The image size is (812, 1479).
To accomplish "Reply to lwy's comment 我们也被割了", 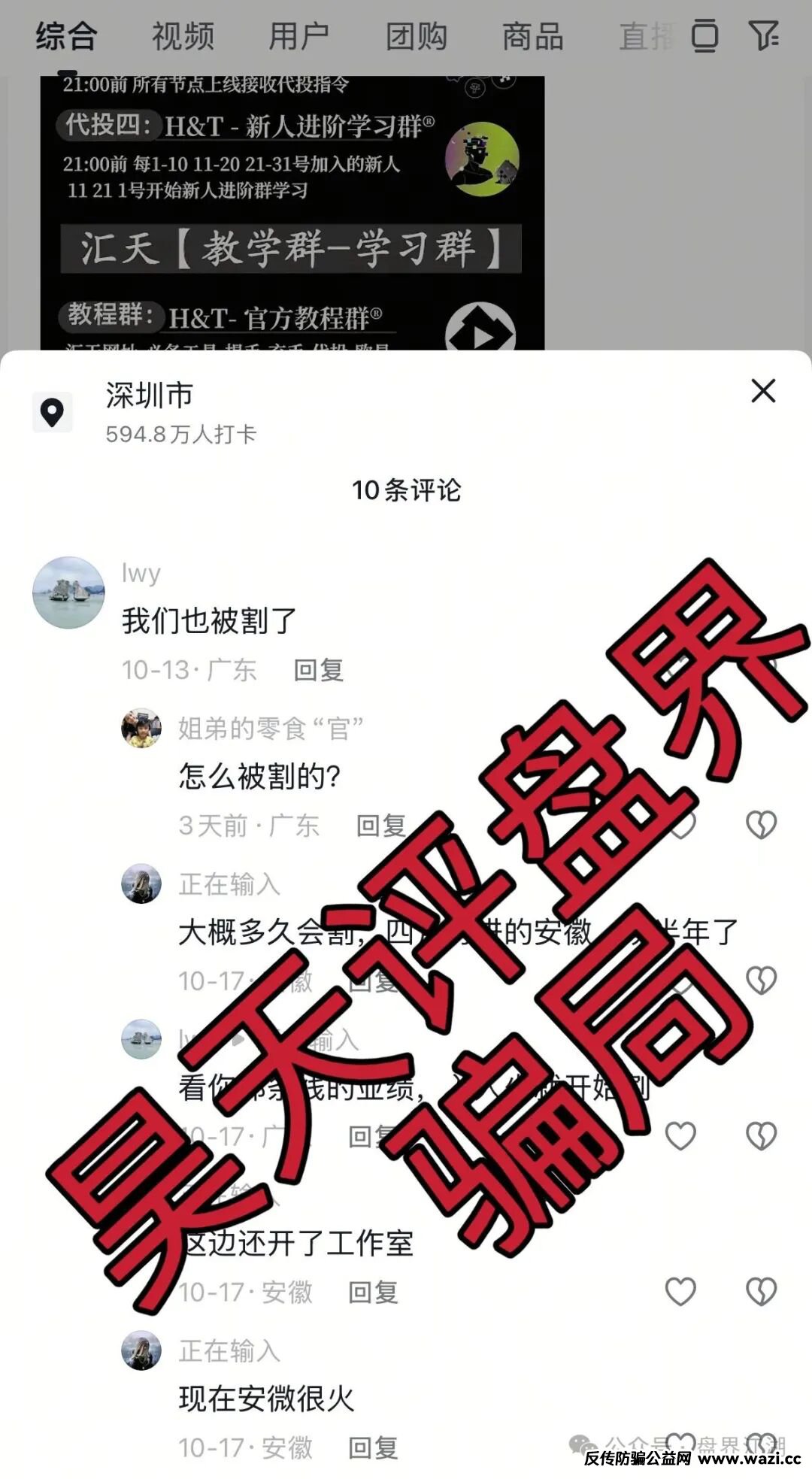I will [318, 670].
